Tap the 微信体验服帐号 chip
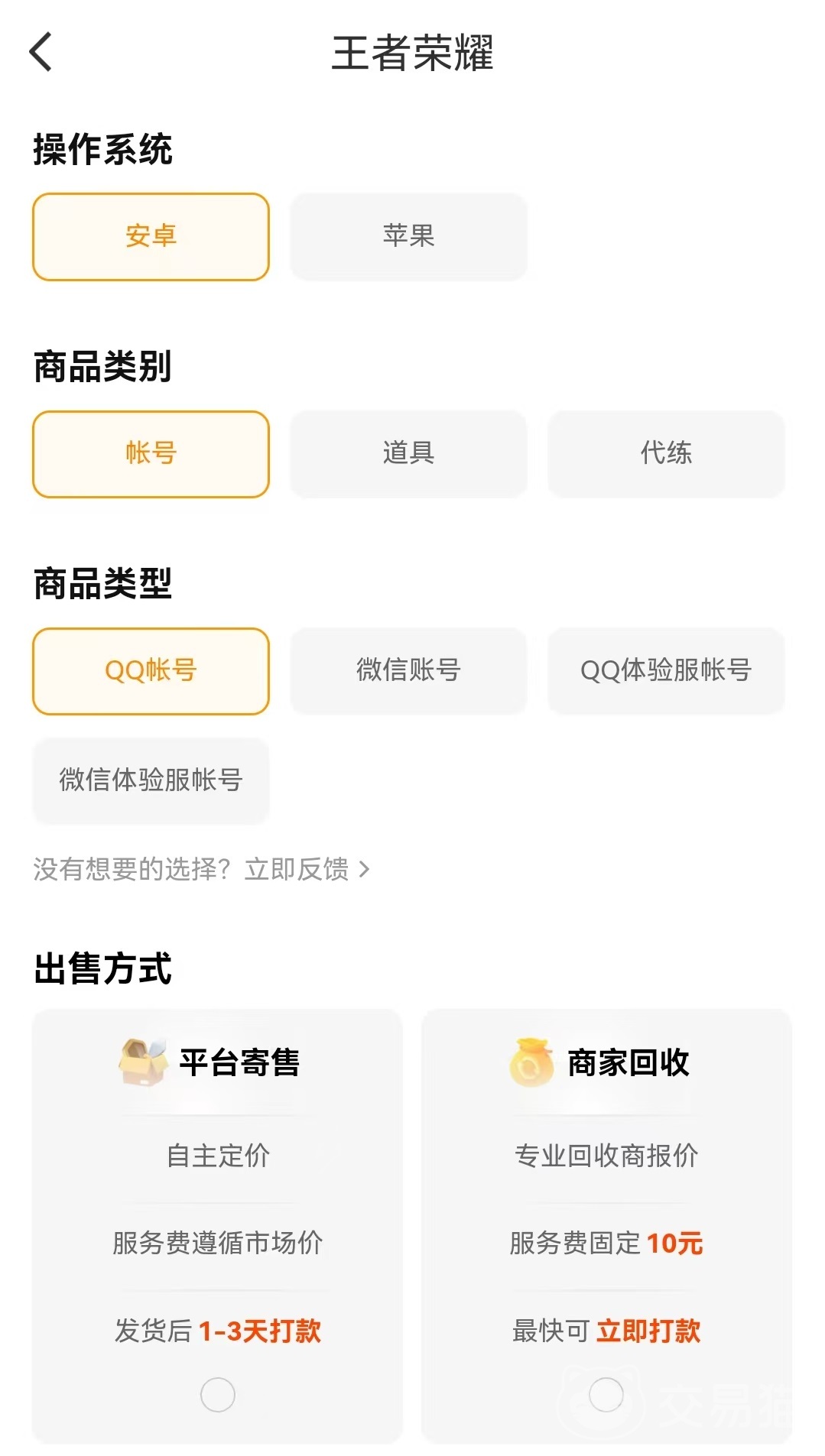 coord(151,780)
